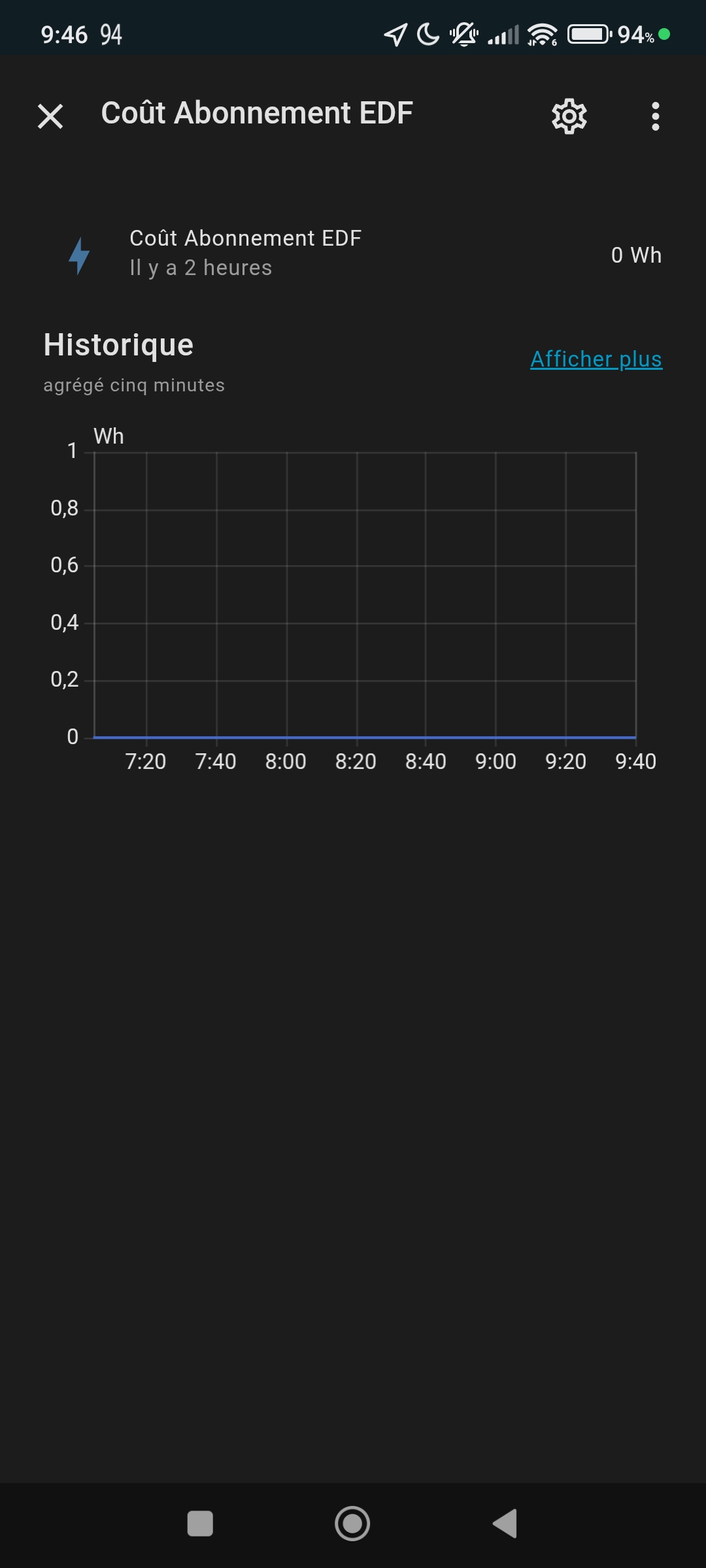Tap the Afficher plus link
The height and width of the screenshot is (1568, 706).
596,359
